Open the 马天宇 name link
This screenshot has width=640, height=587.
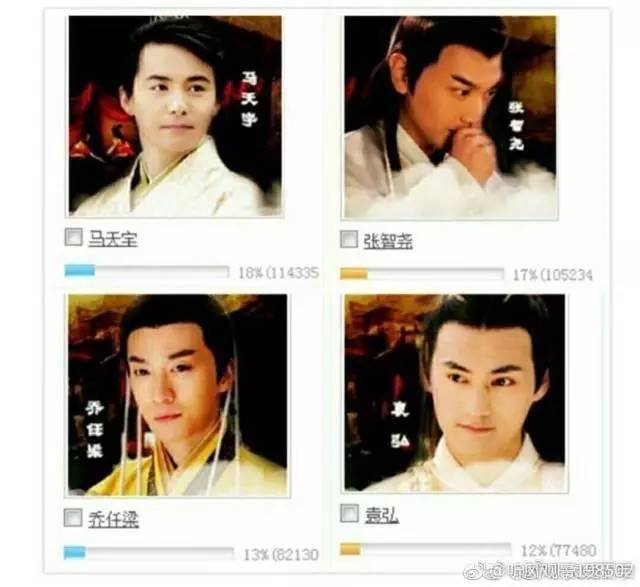click(112, 239)
